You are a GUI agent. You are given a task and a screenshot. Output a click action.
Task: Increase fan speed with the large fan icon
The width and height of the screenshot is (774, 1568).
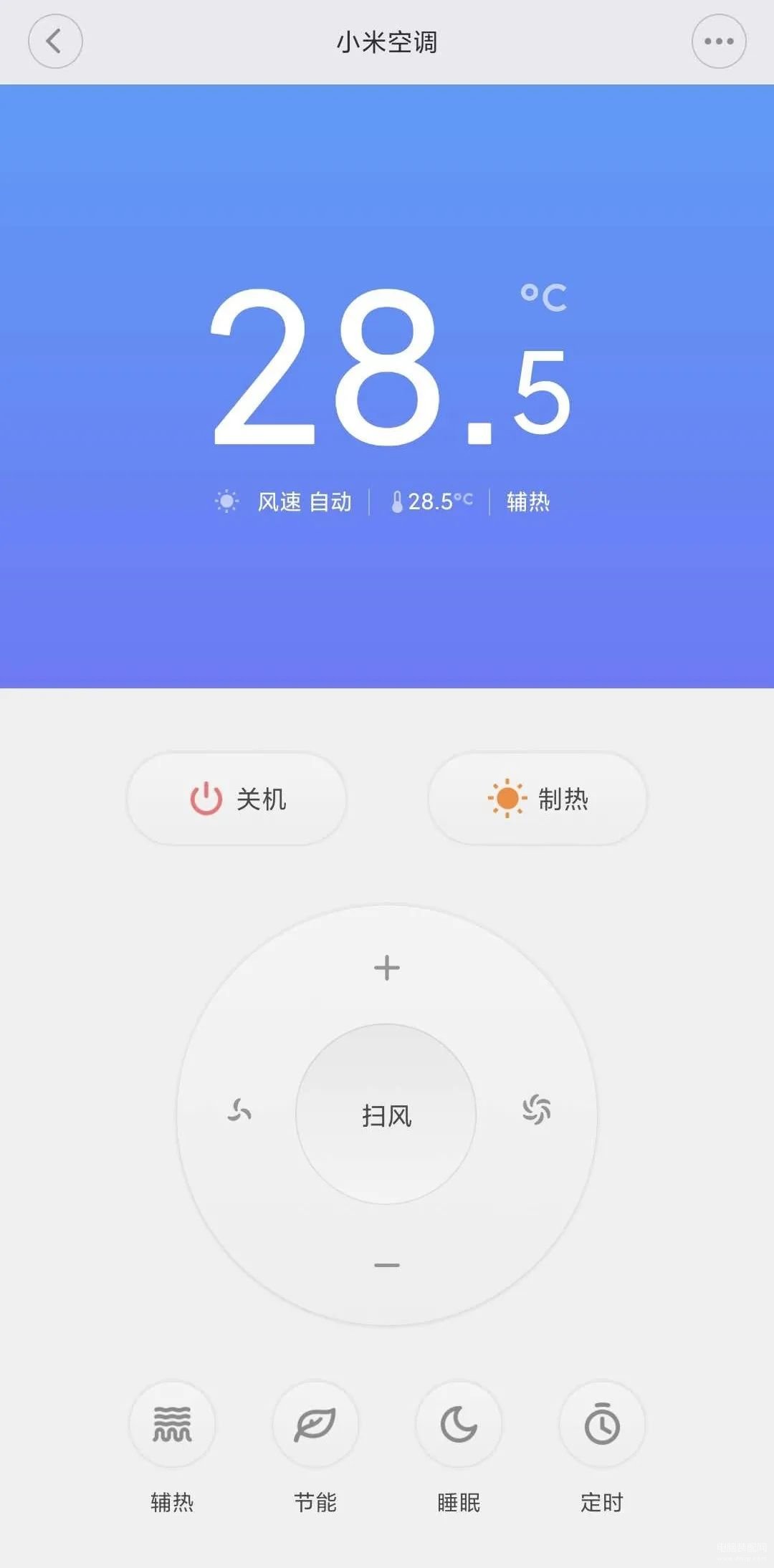click(x=536, y=1110)
